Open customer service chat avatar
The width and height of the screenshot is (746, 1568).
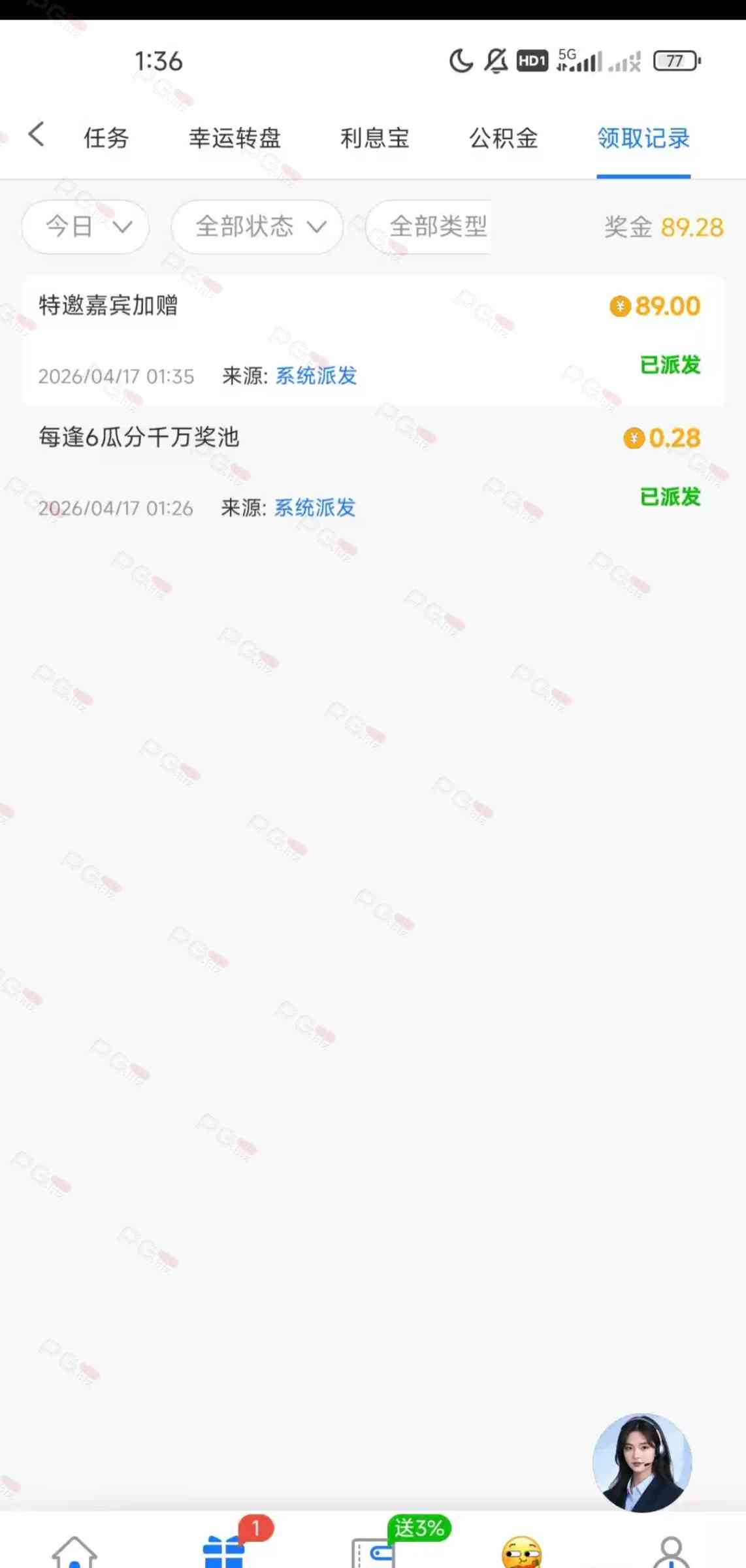coord(641,1462)
